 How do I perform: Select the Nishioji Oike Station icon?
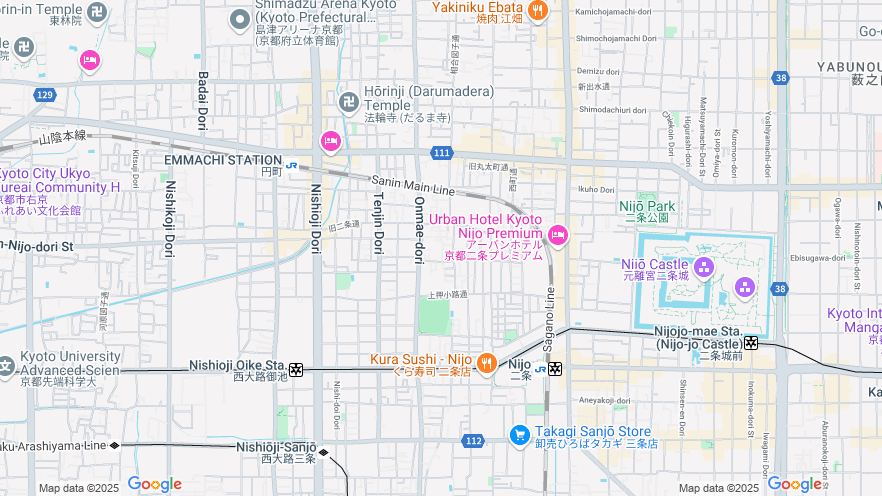click(x=296, y=370)
